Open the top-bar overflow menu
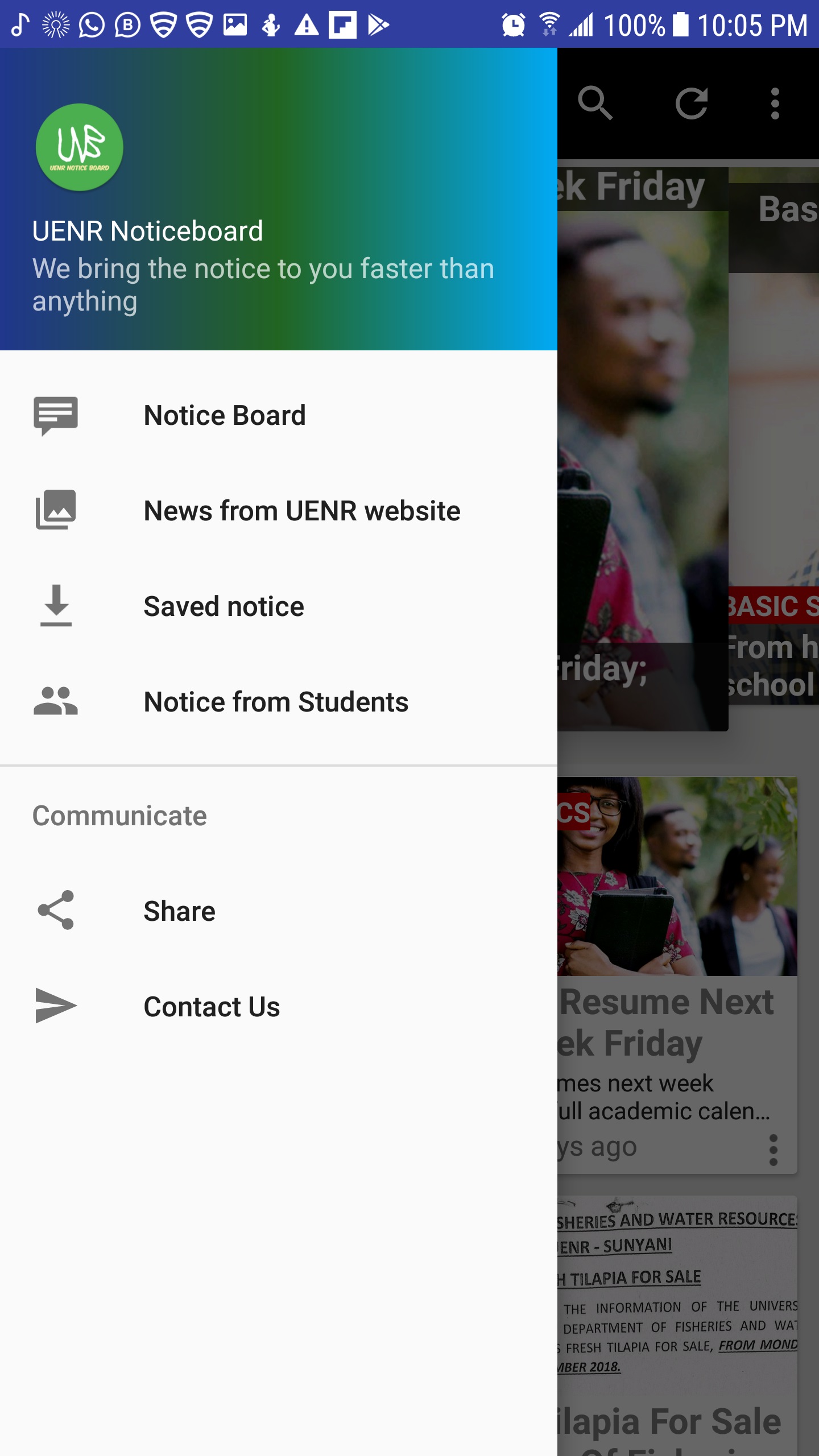This screenshot has width=819, height=1456. [775, 104]
